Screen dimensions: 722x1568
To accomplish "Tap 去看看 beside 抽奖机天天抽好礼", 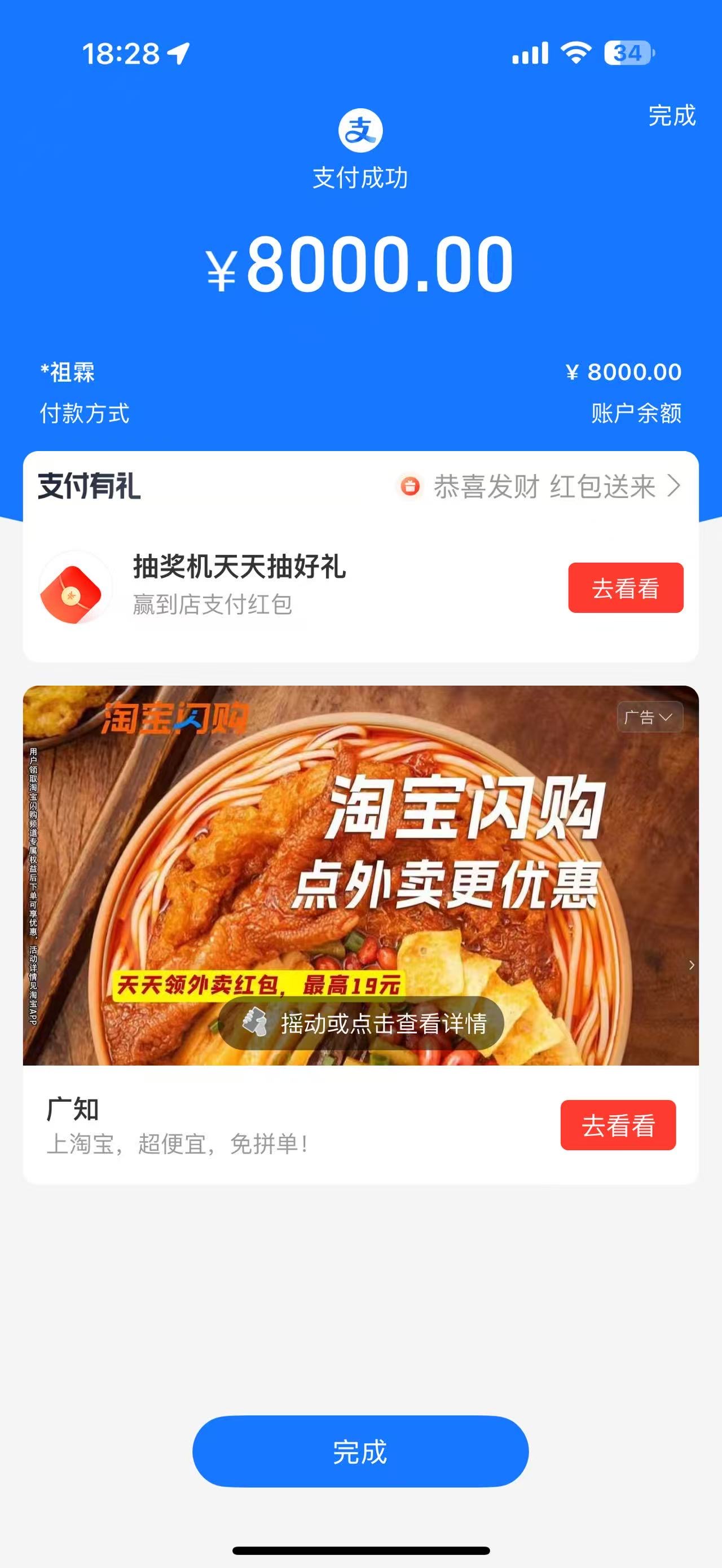I will point(625,588).
